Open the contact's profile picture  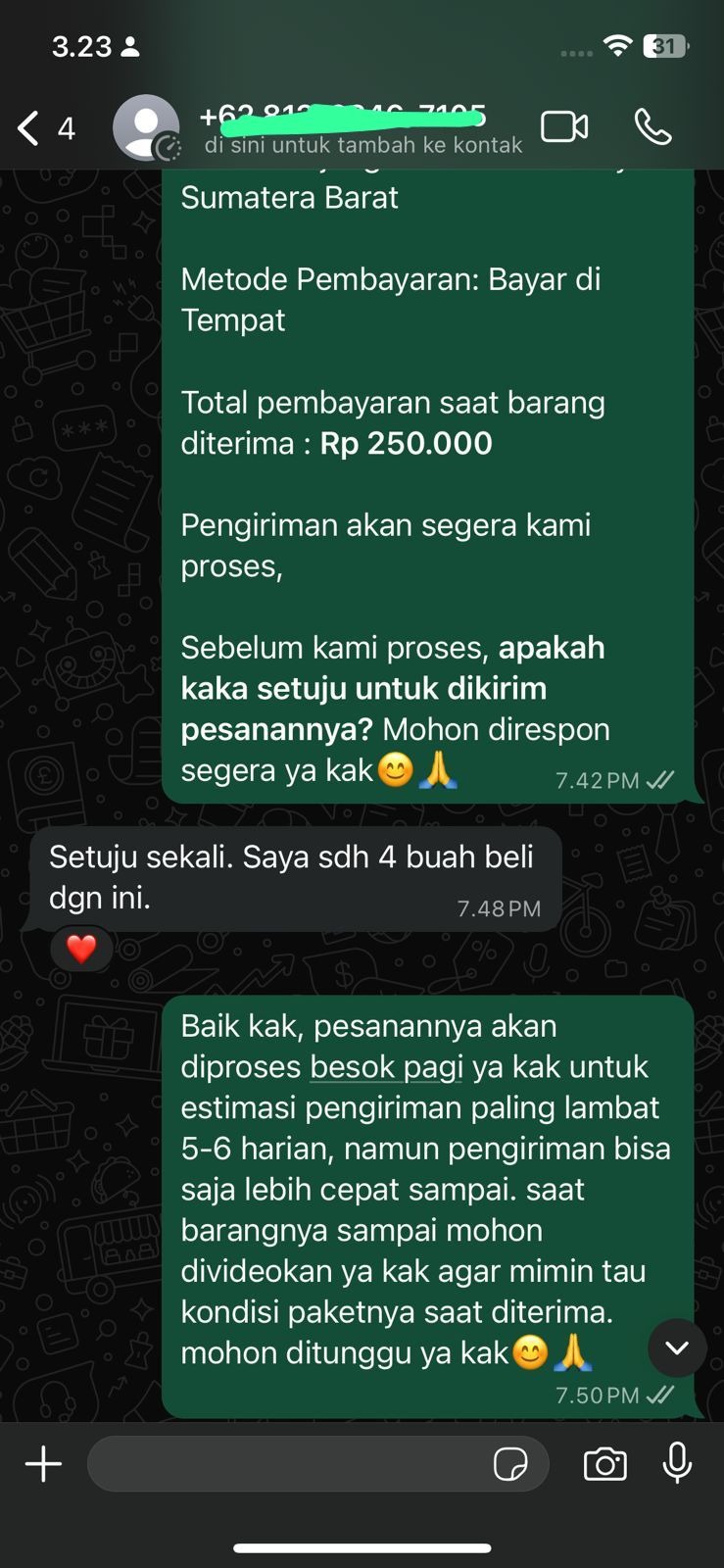click(x=146, y=127)
